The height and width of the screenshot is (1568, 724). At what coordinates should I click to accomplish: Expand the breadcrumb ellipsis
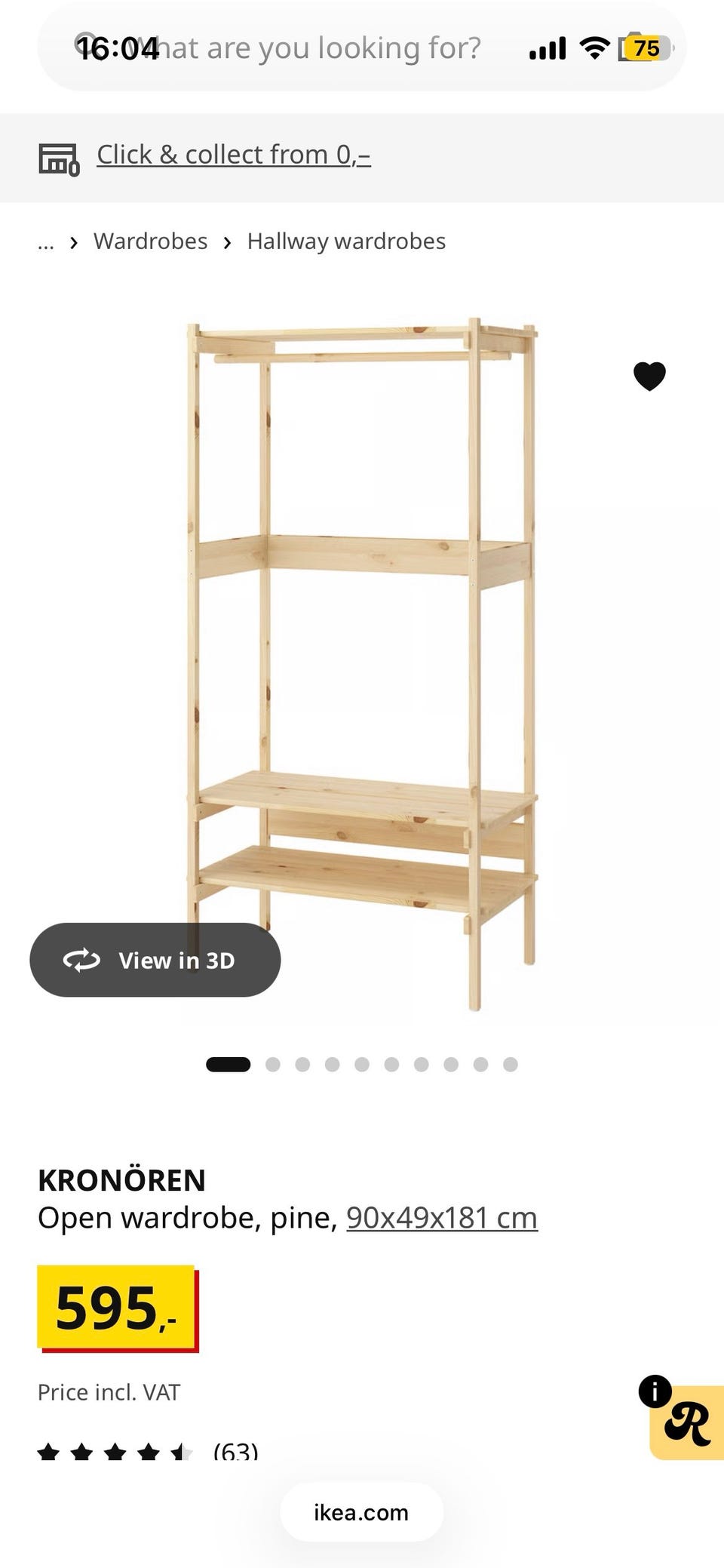46,242
